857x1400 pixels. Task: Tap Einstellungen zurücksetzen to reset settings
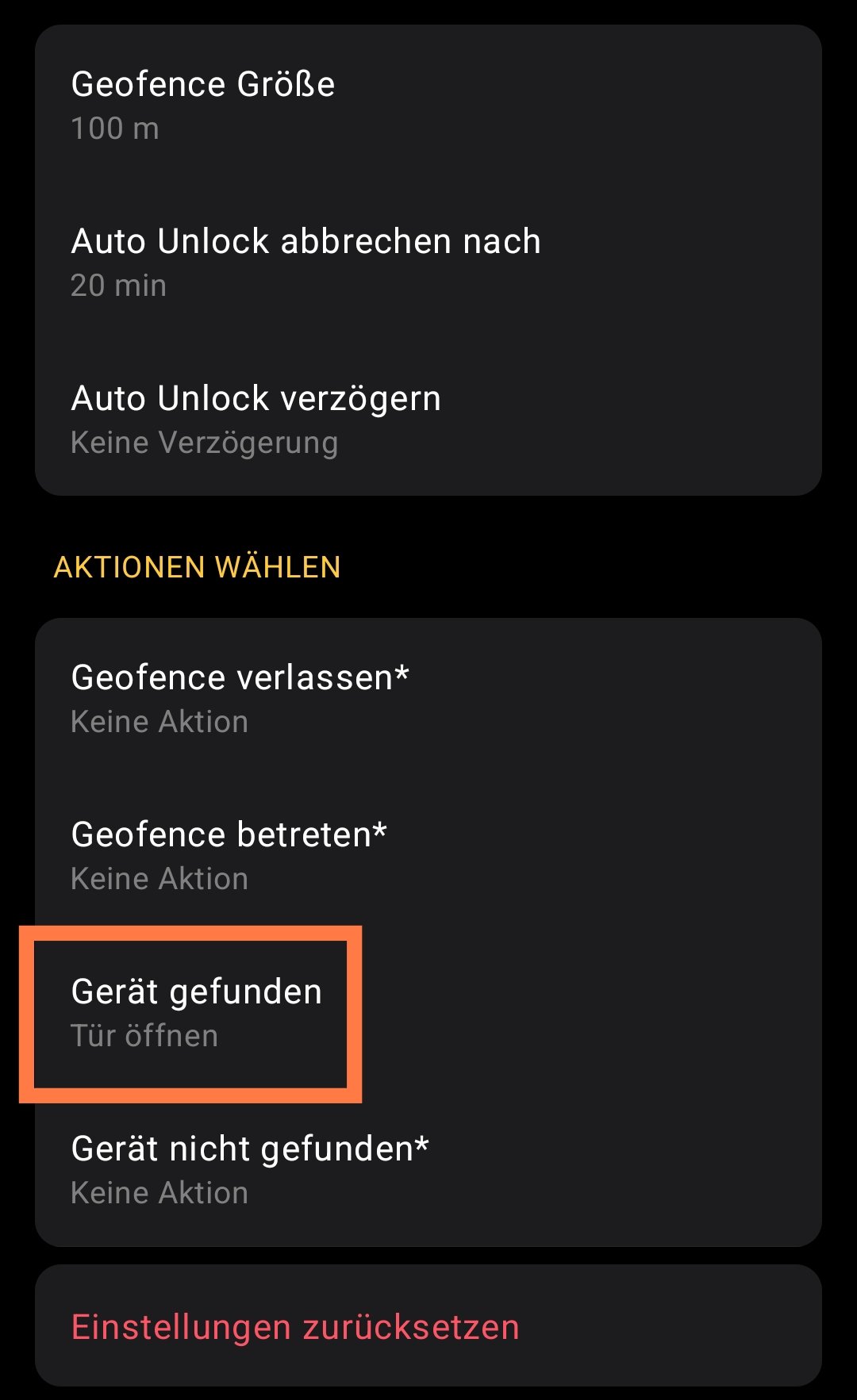click(428, 1327)
